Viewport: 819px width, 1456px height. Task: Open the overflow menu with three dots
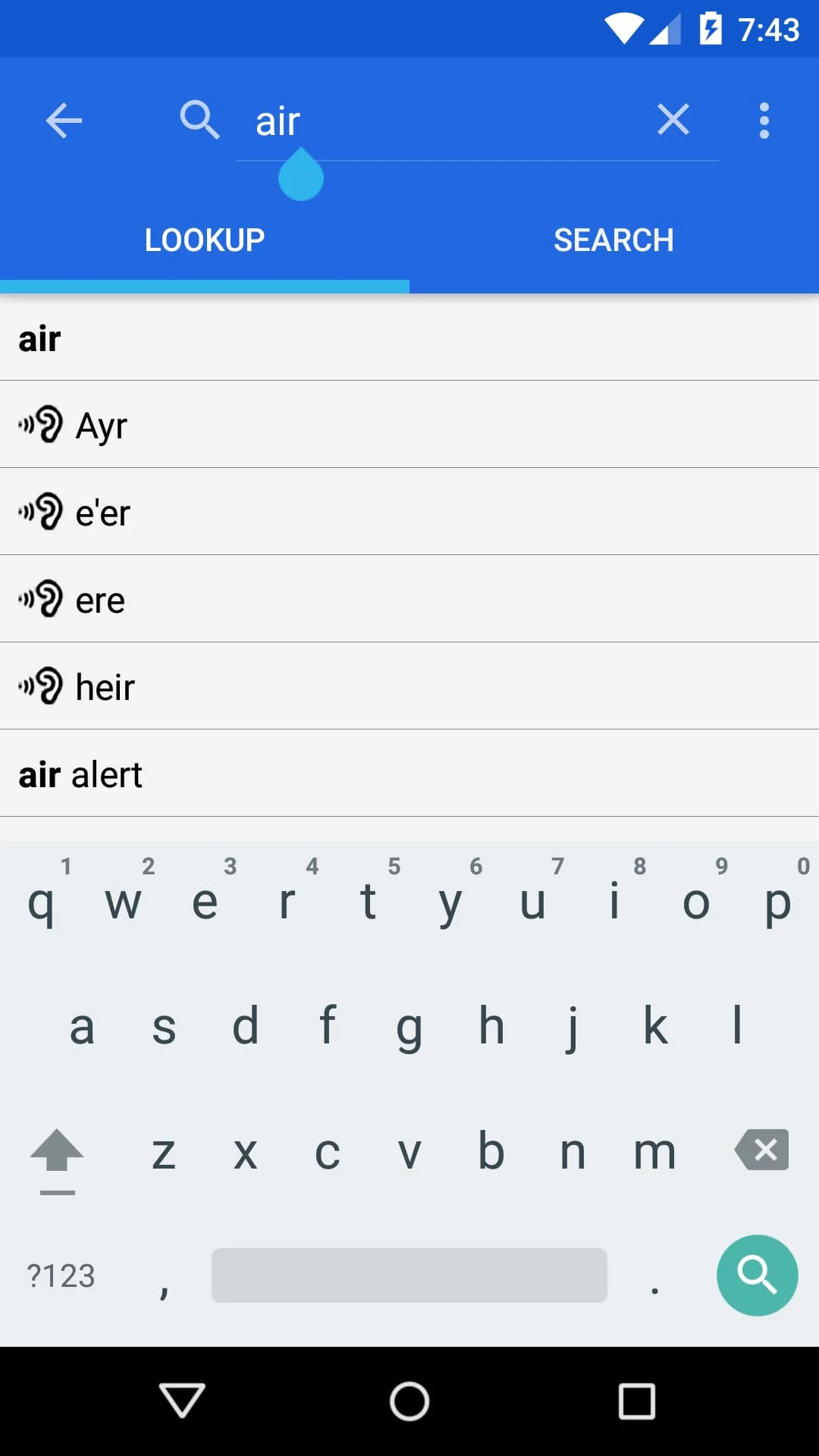point(764,121)
